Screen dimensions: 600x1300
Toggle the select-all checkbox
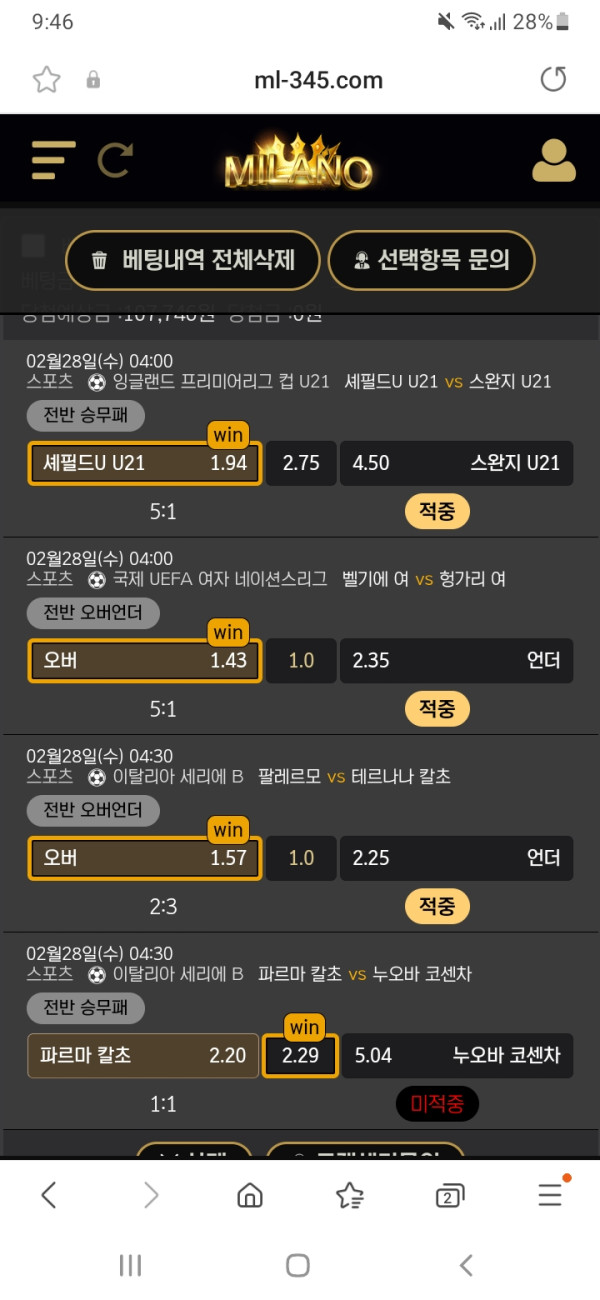coord(33,245)
